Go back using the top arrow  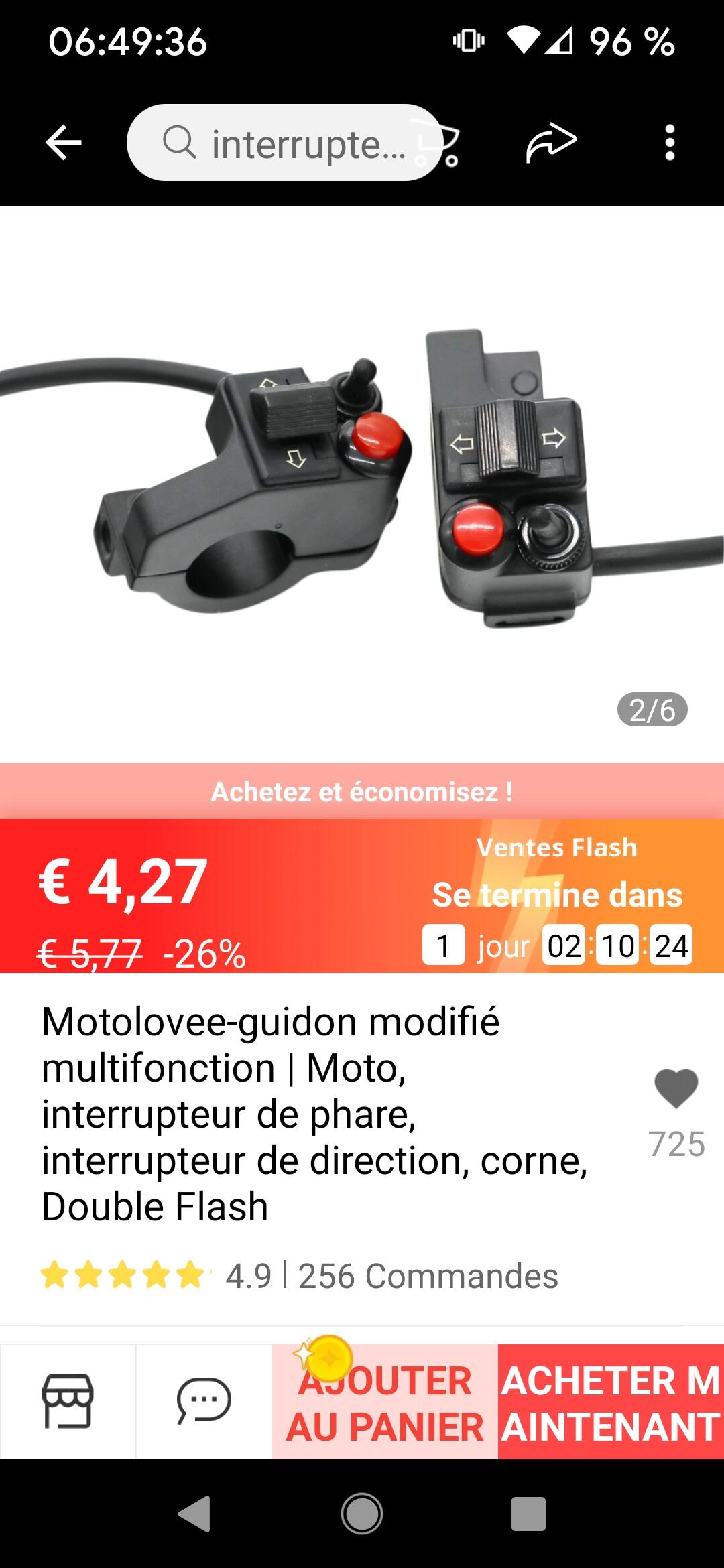[64, 143]
